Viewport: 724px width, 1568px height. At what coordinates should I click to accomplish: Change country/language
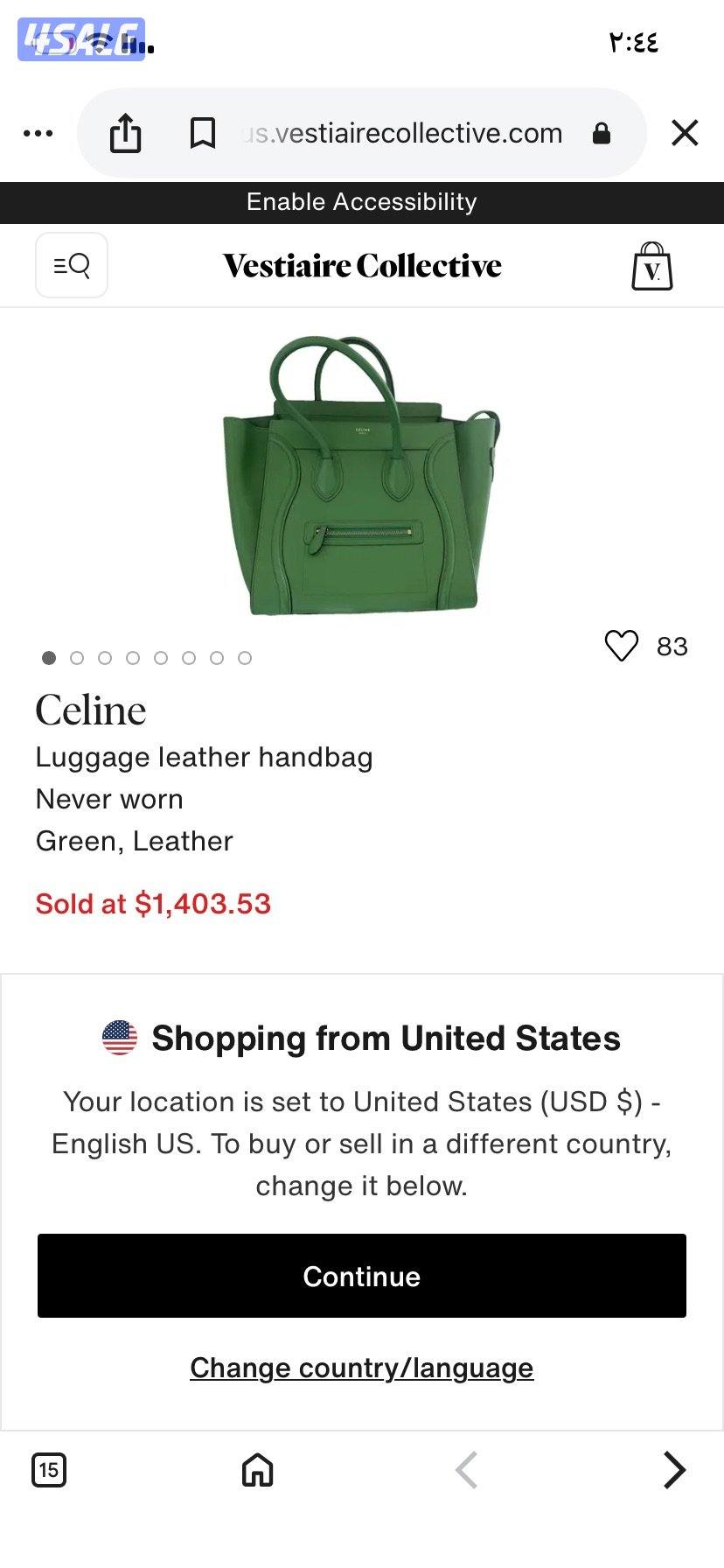[362, 1368]
